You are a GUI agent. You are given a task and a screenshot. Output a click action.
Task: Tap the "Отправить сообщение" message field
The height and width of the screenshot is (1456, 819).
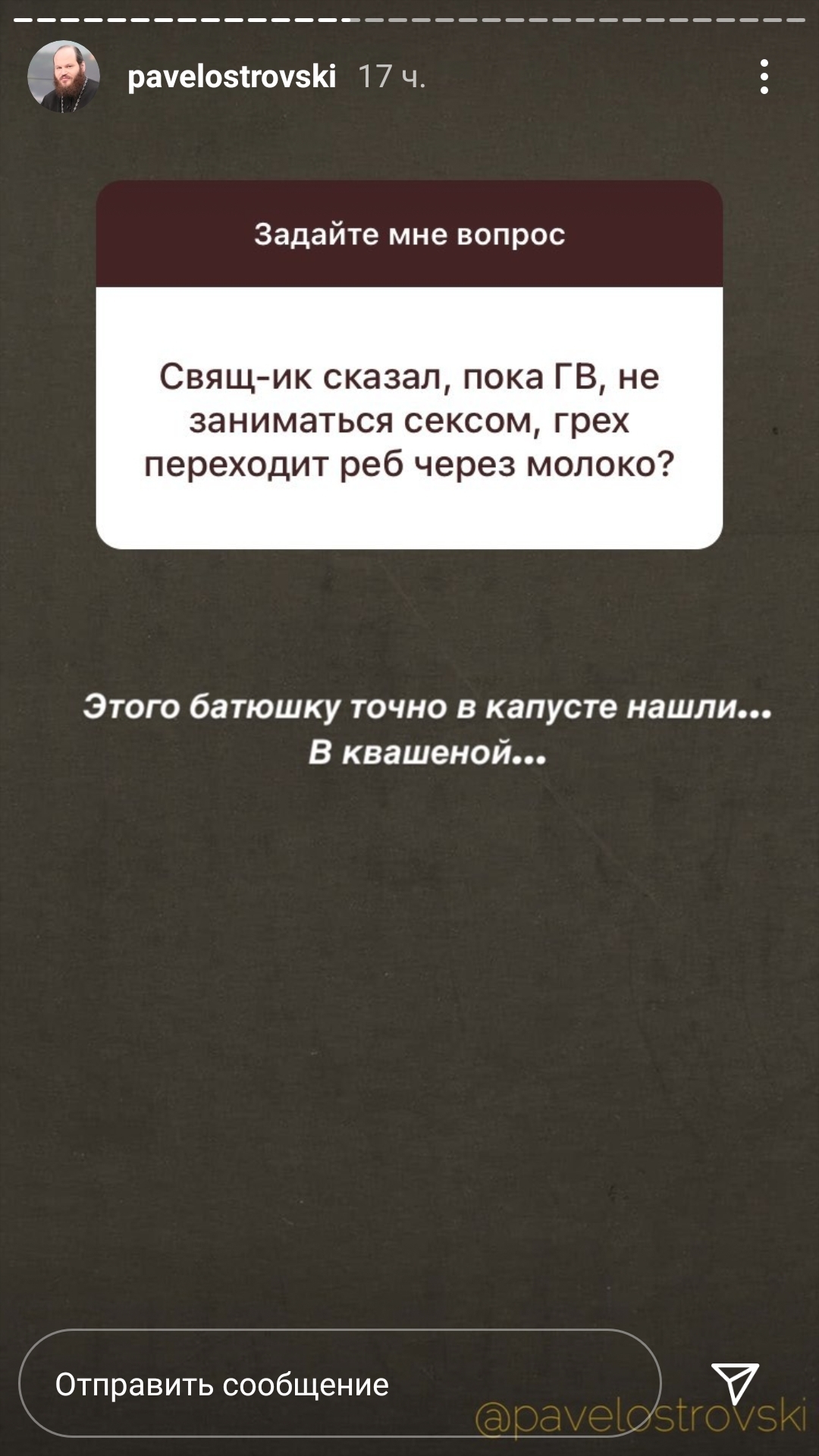click(x=339, y=1384)
